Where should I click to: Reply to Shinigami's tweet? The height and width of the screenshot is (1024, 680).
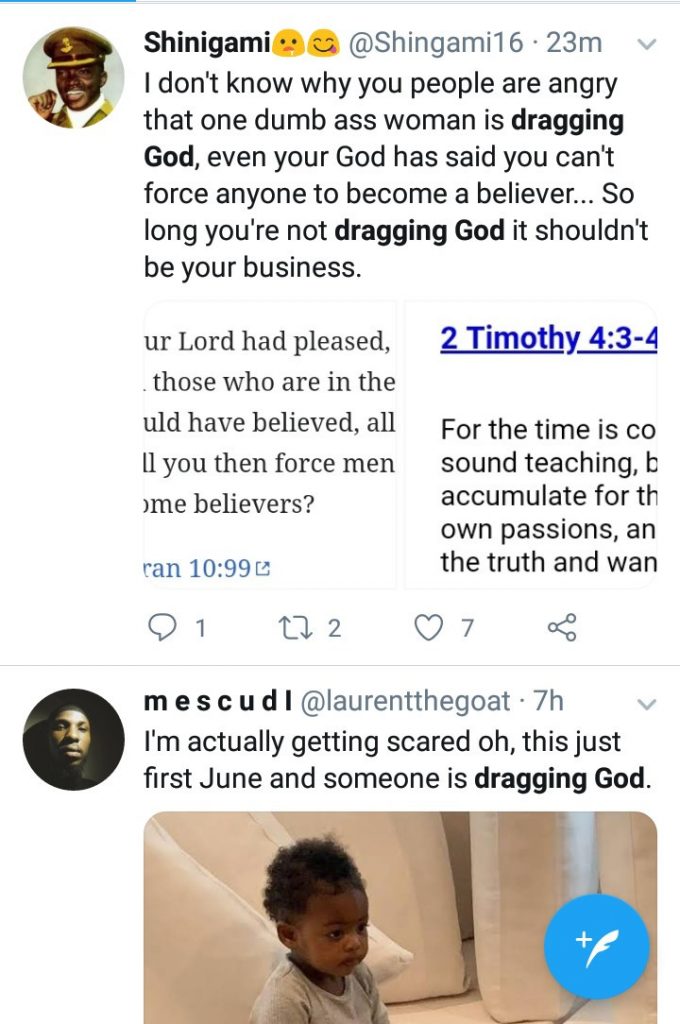(x=162, y=628)
